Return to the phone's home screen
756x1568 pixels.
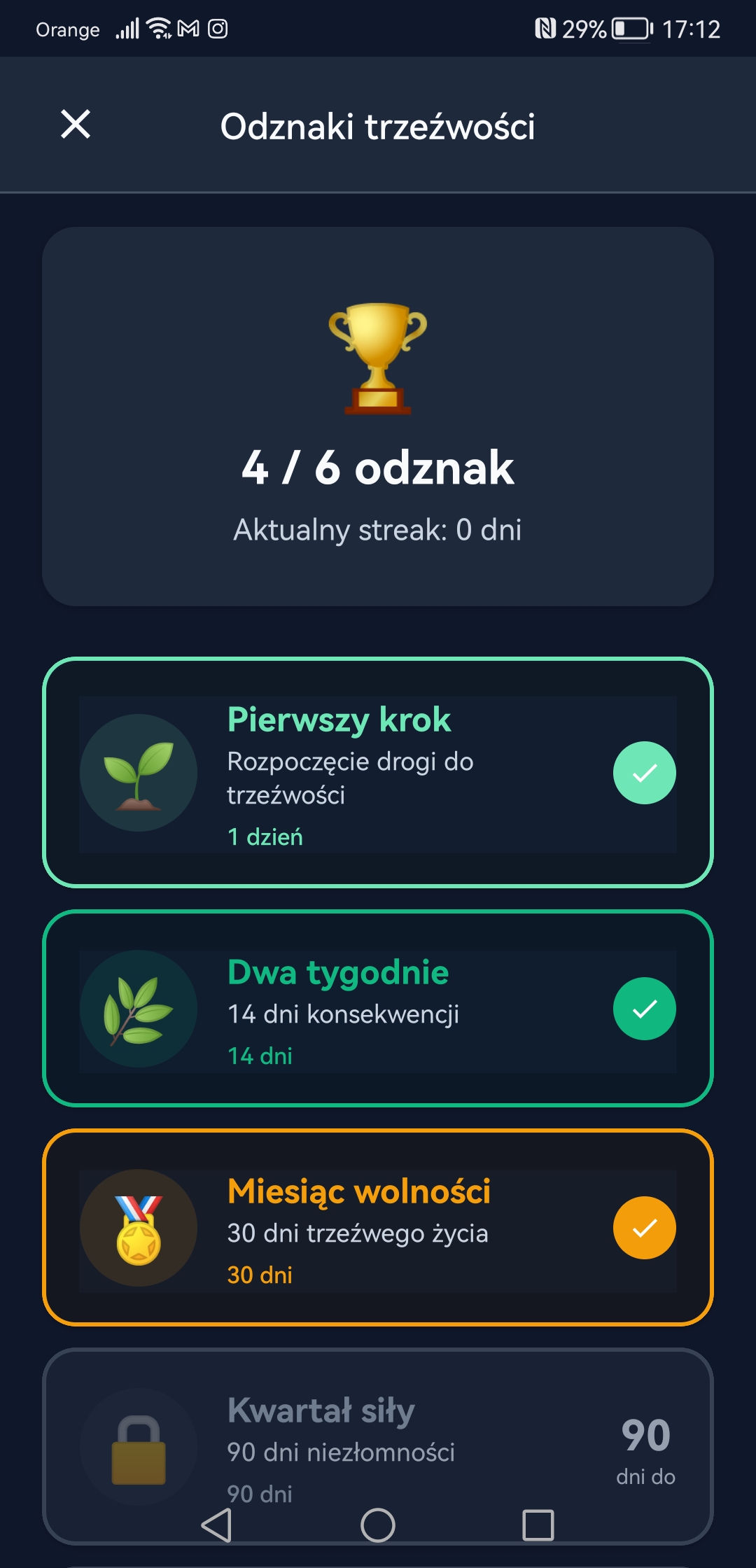(378, 1525)
